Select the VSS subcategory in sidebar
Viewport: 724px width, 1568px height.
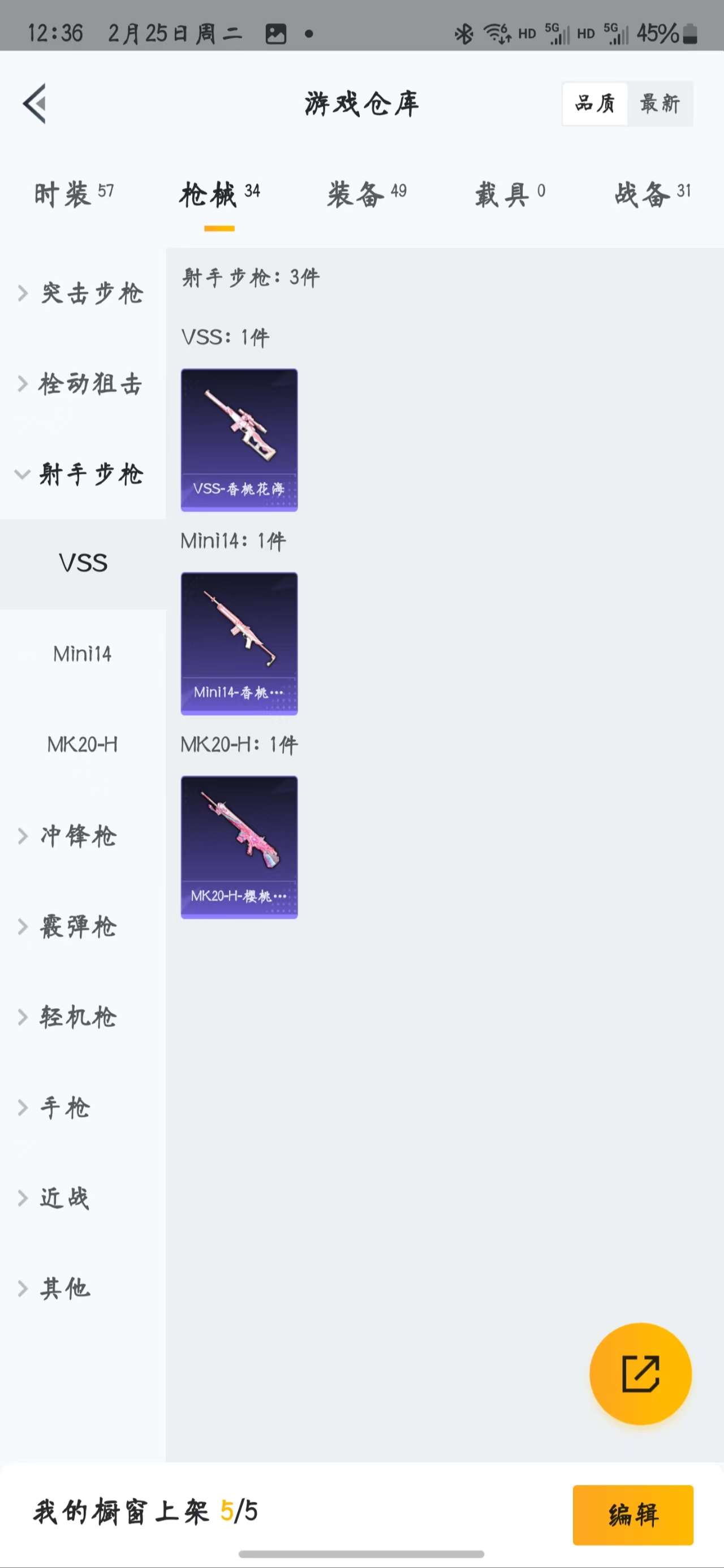pos(82,563)
